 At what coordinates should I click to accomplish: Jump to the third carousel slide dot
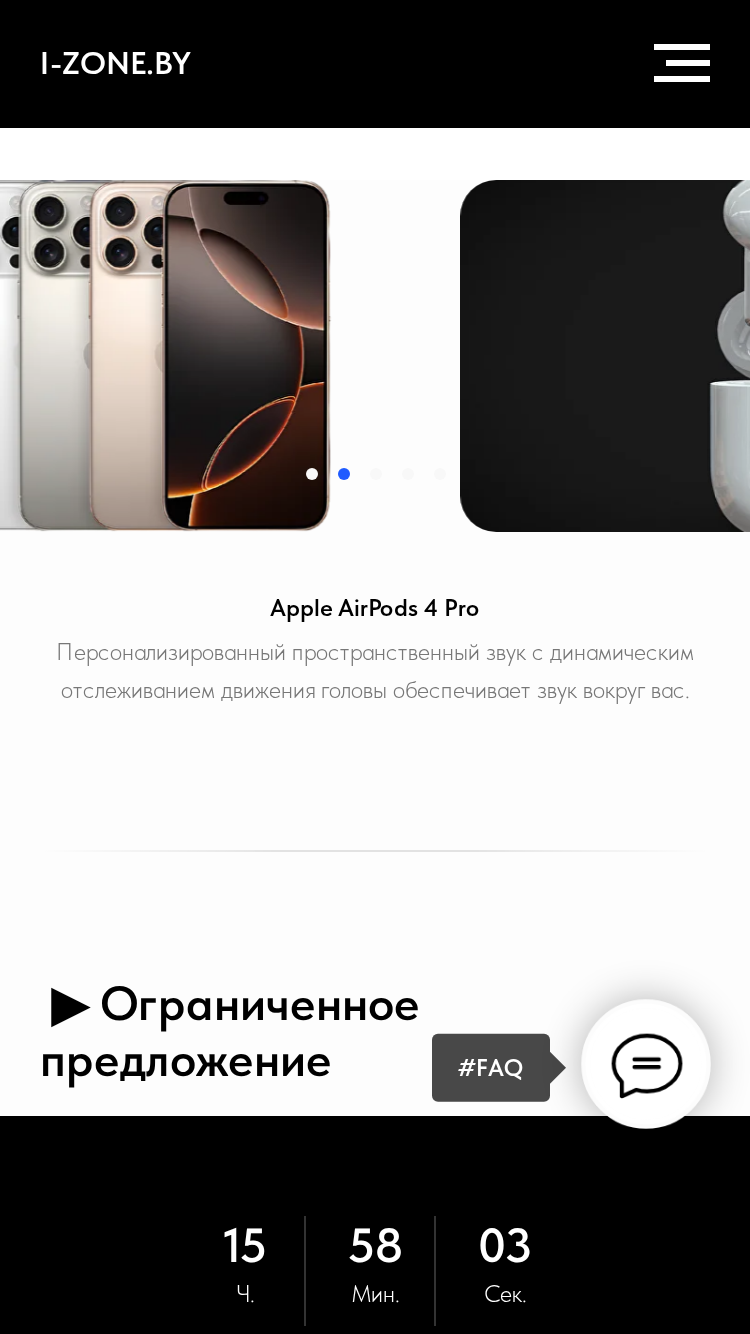pyautogui.click(x=376, y=474)
